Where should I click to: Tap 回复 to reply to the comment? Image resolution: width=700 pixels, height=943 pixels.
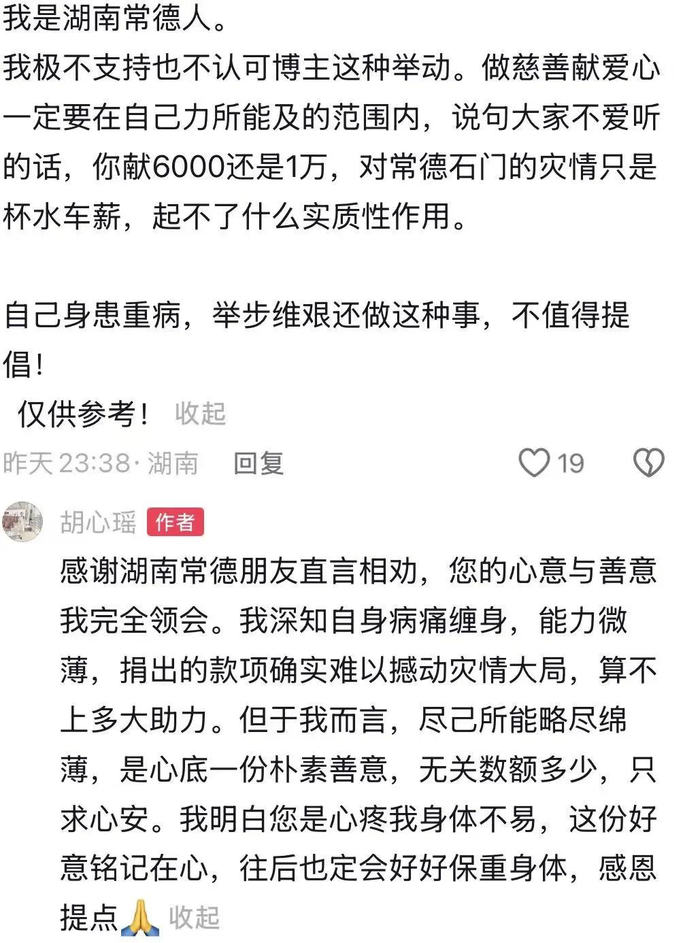[x=259, y=463]
